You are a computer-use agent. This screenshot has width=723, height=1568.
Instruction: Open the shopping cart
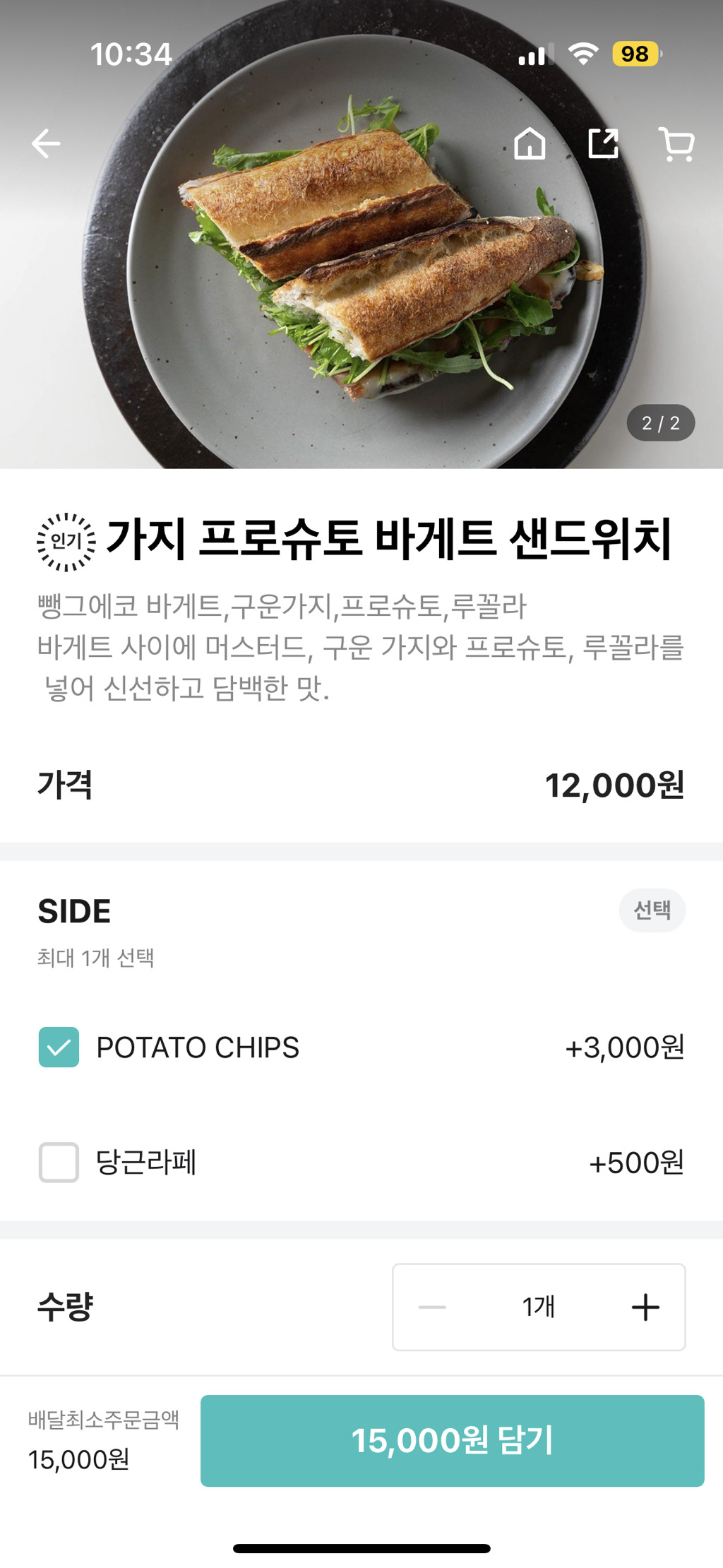click(x=676, y=144)
